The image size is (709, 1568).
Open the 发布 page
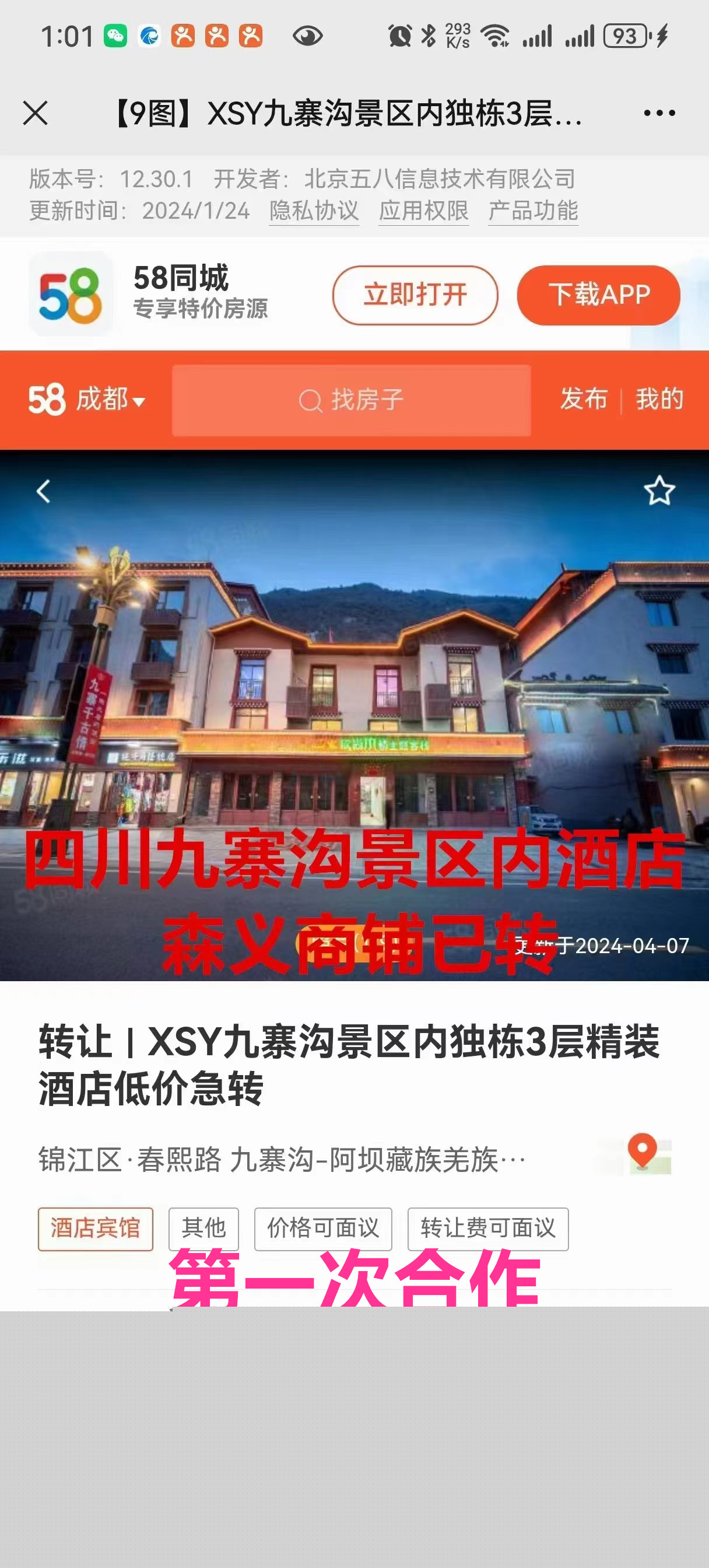(x=584, y=400)
